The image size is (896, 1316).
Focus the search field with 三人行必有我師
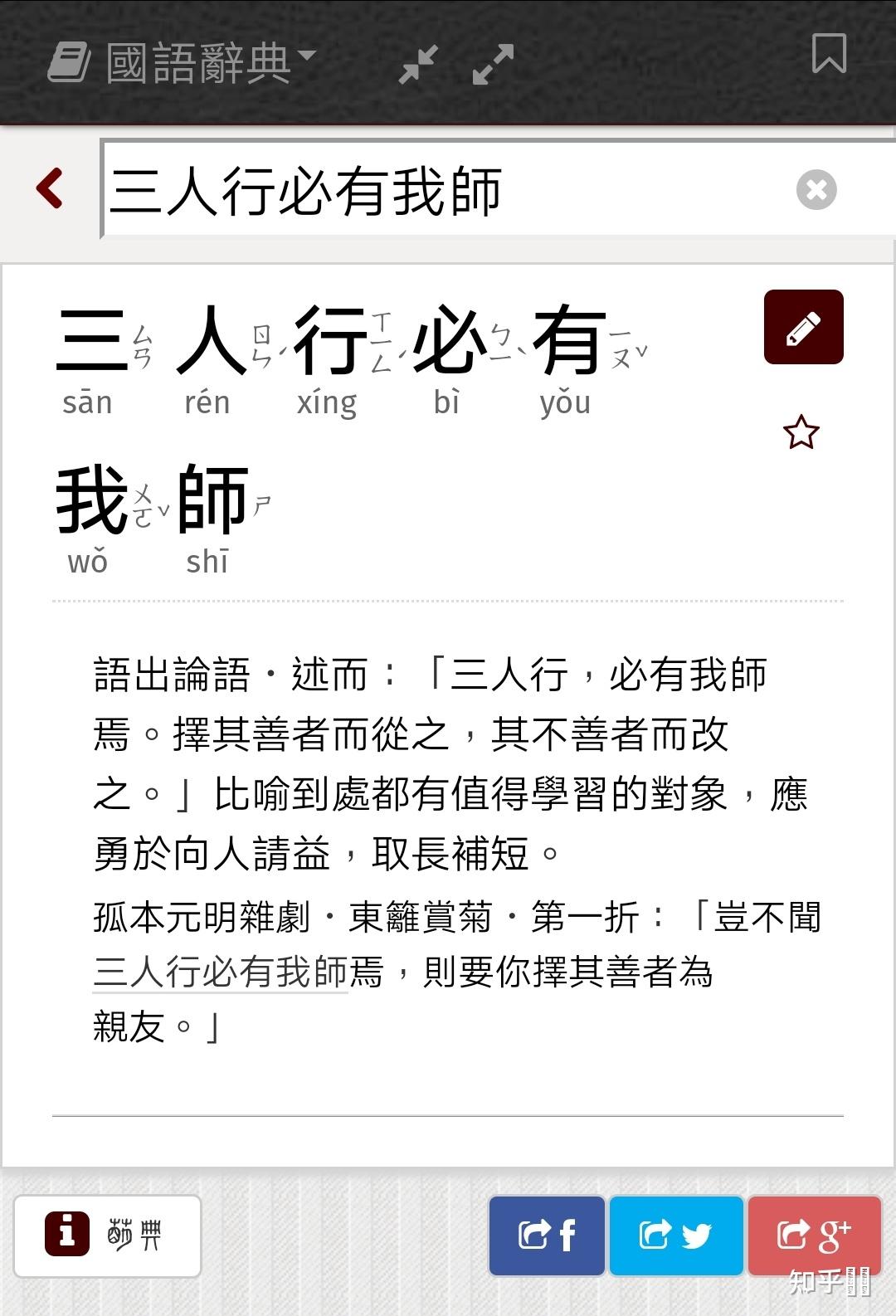pos(448,191)
